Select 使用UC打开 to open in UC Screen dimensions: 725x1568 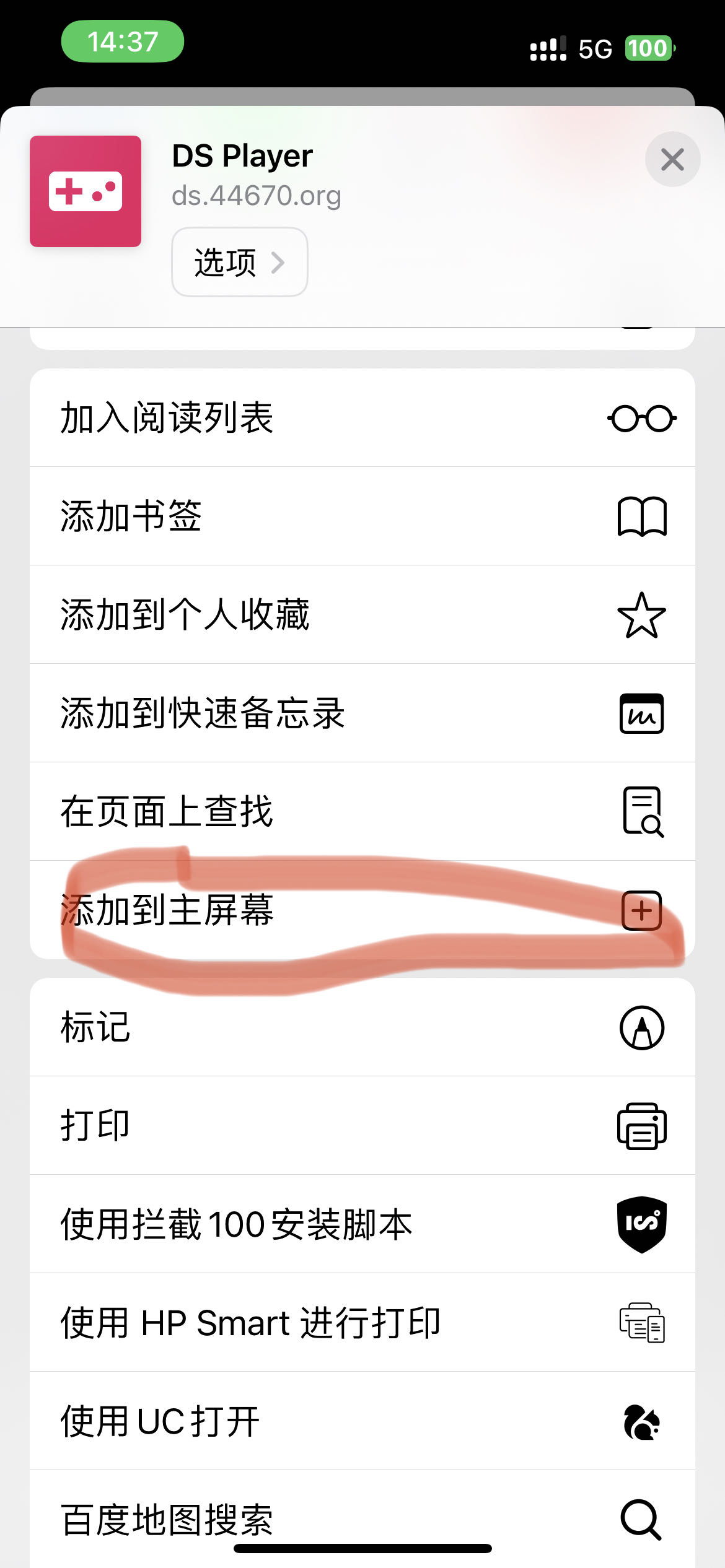click(362, 1421)
